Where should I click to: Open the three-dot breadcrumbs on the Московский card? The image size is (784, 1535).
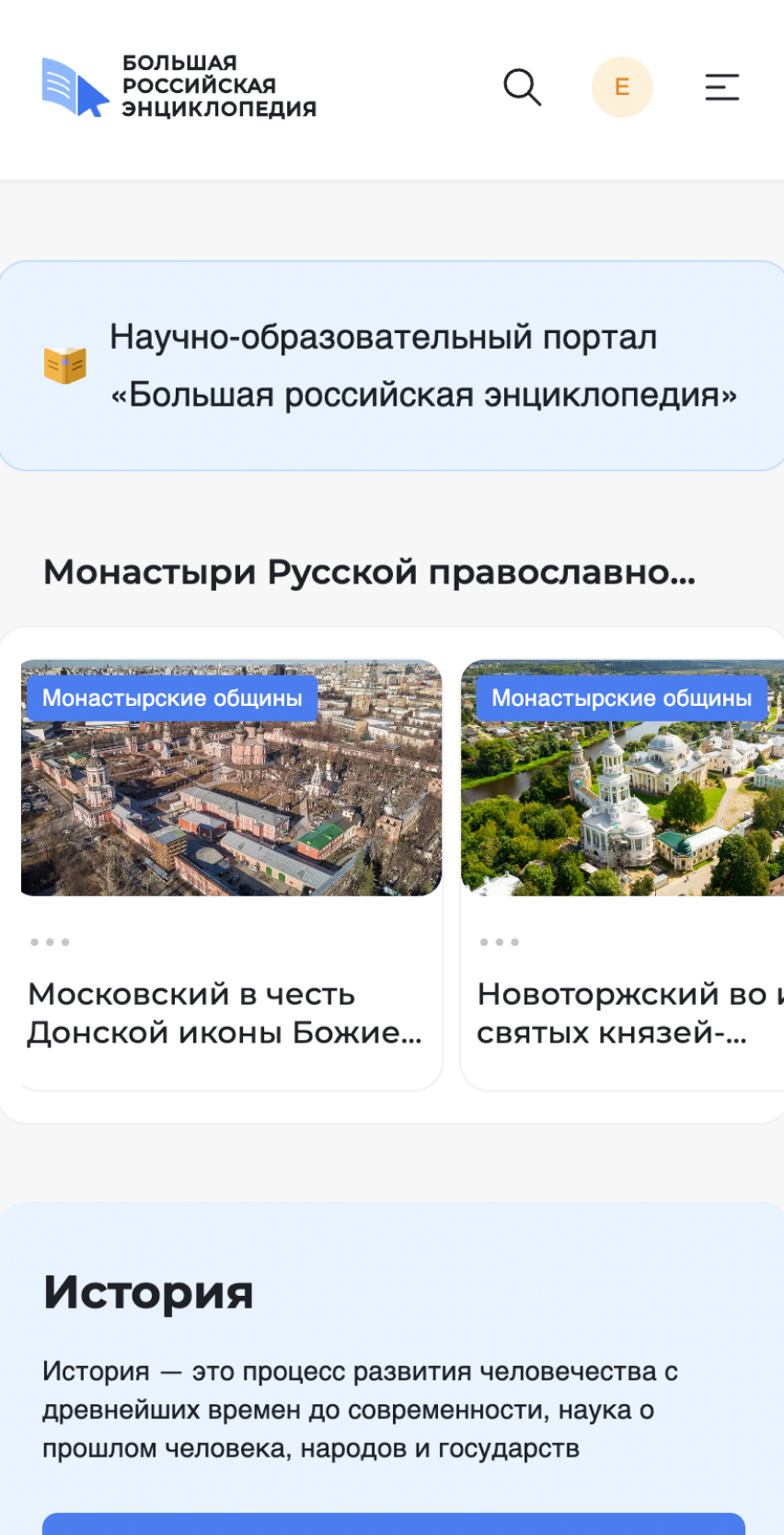tap(50, 942)
